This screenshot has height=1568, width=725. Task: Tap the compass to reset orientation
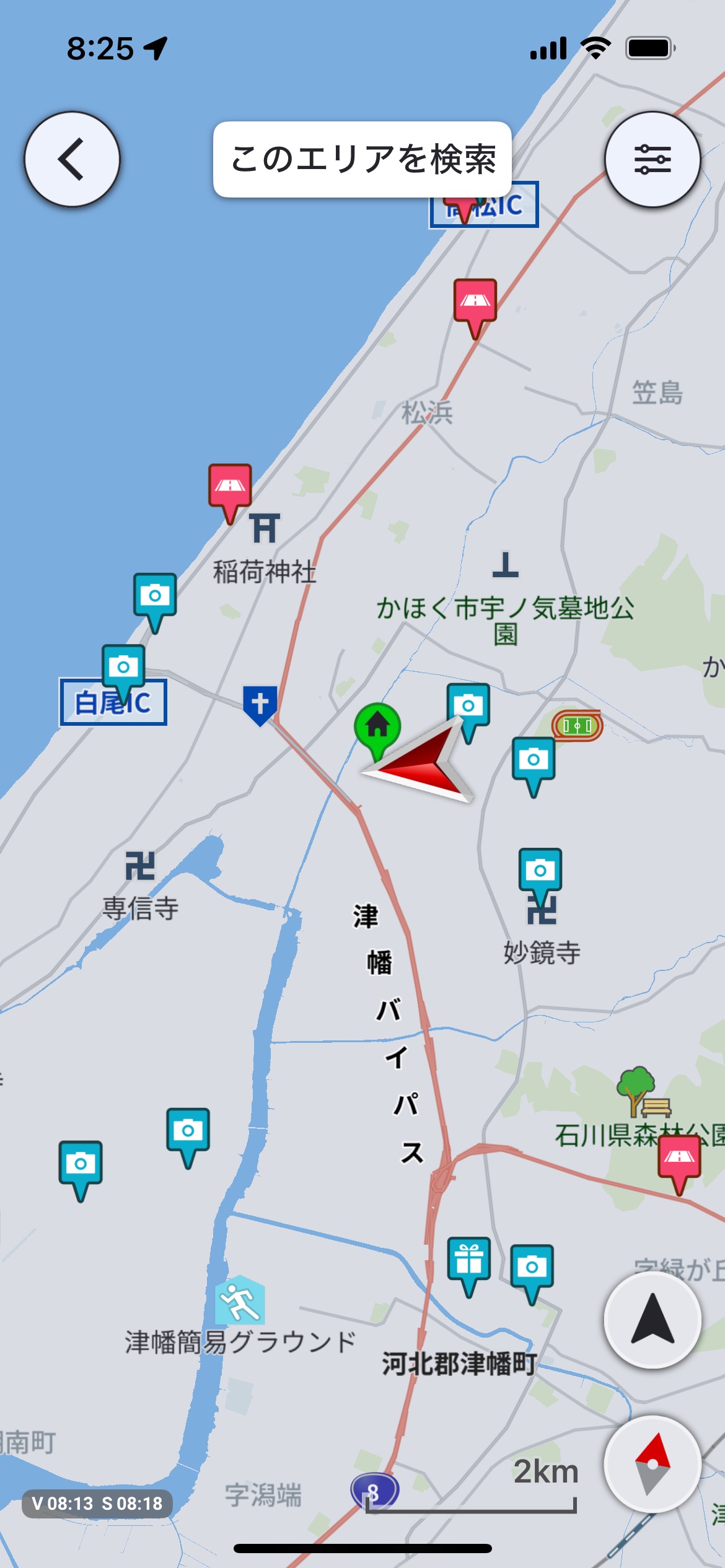(652, 1464)
